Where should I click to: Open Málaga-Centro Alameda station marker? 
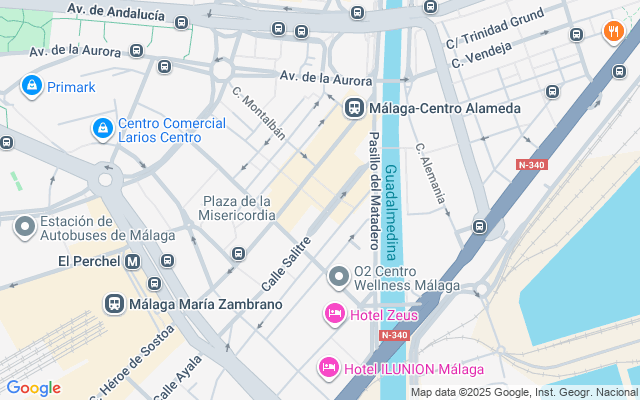coord(354,108)
